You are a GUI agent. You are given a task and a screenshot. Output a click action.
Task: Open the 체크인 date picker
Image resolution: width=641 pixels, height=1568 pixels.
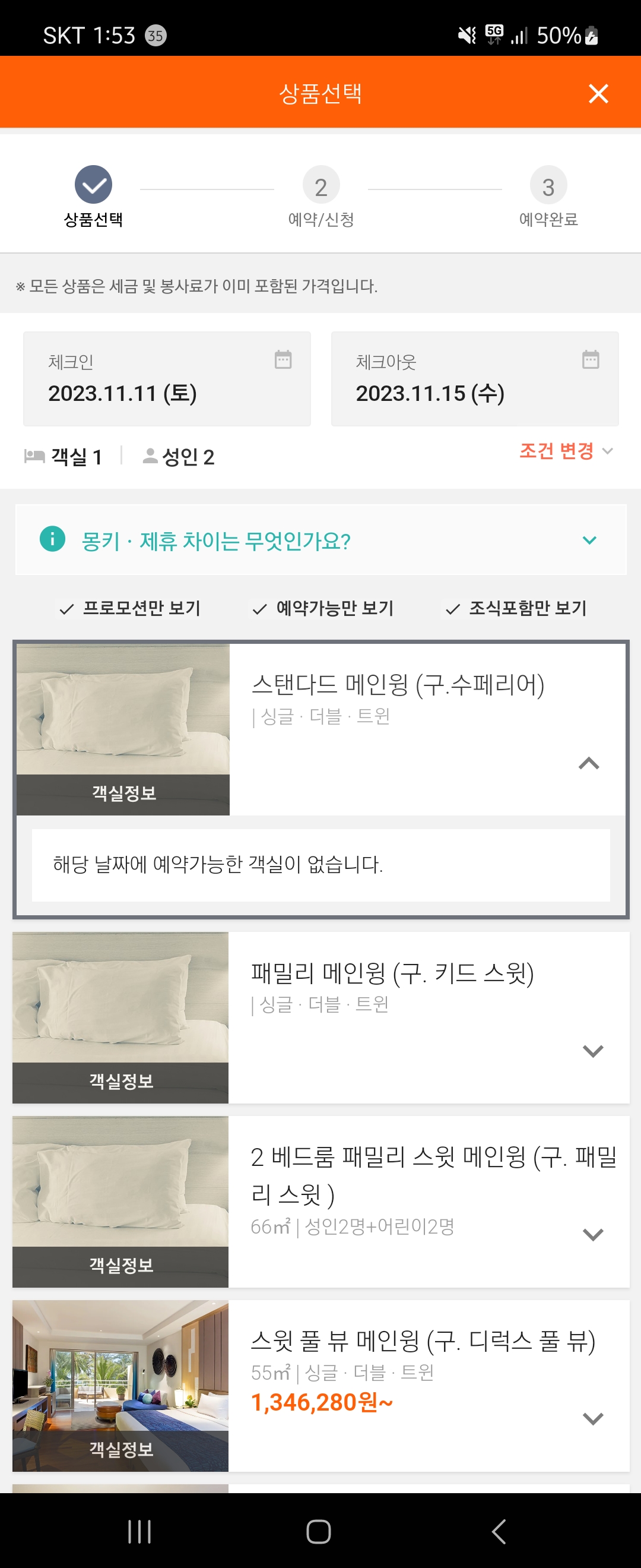tap(167, 378)
